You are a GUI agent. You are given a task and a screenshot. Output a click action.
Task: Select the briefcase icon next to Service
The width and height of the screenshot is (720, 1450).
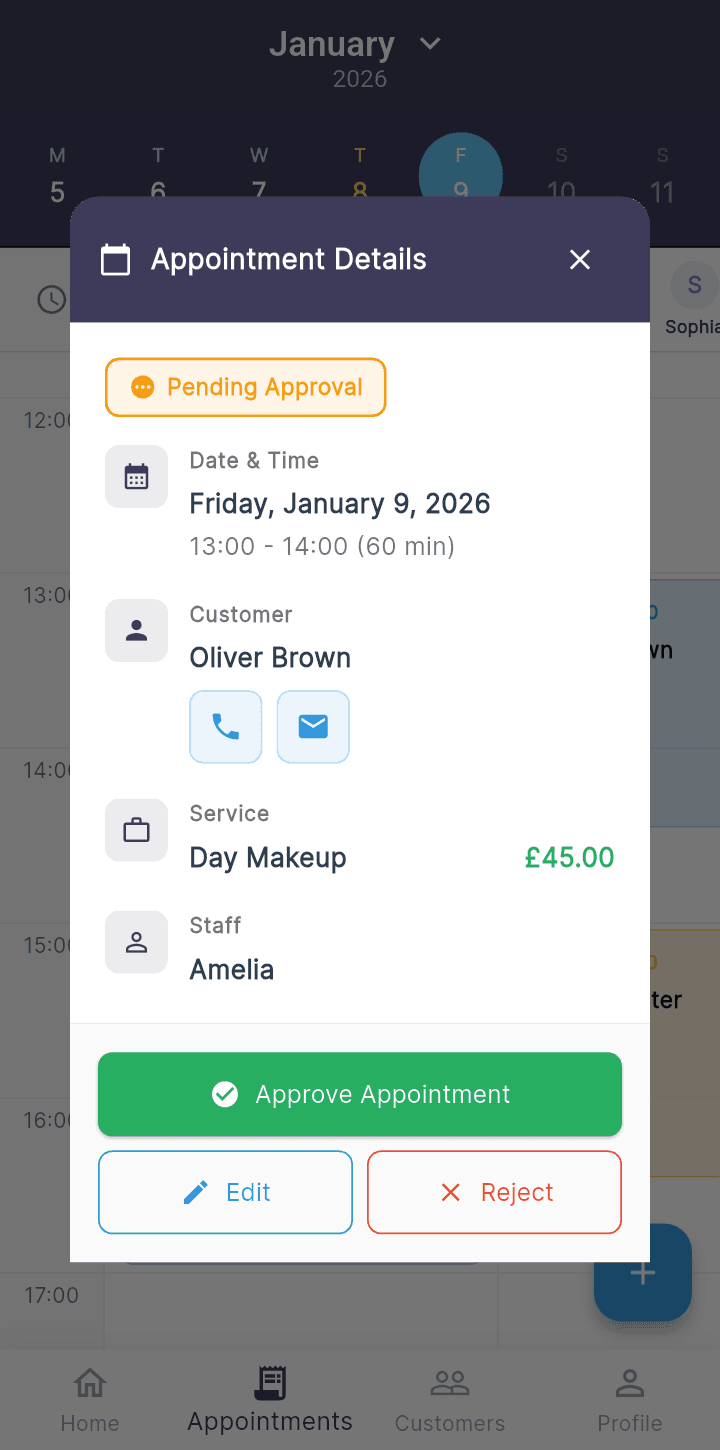coord(136,830)
